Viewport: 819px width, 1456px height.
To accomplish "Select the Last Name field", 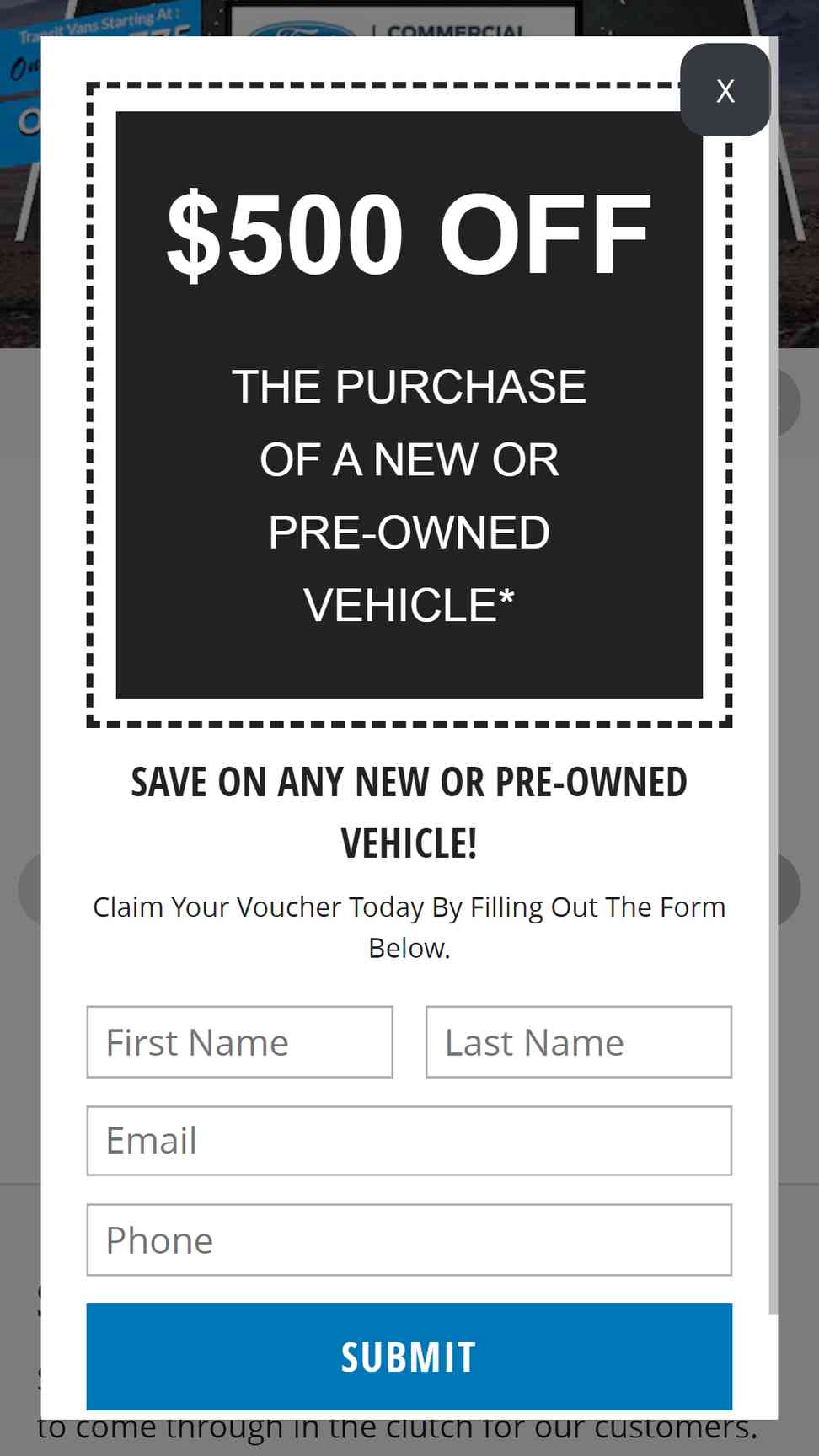I will pos(578,1042).
